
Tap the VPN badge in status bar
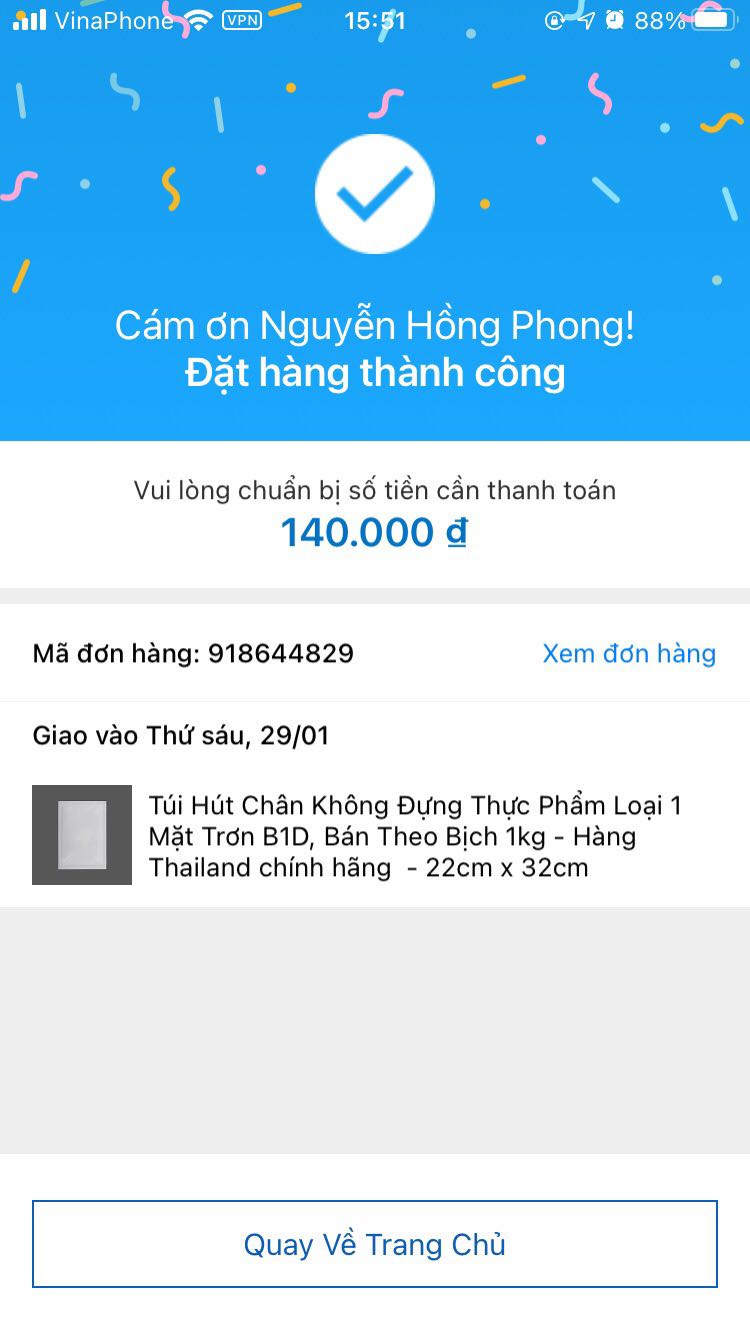[240, 18]
